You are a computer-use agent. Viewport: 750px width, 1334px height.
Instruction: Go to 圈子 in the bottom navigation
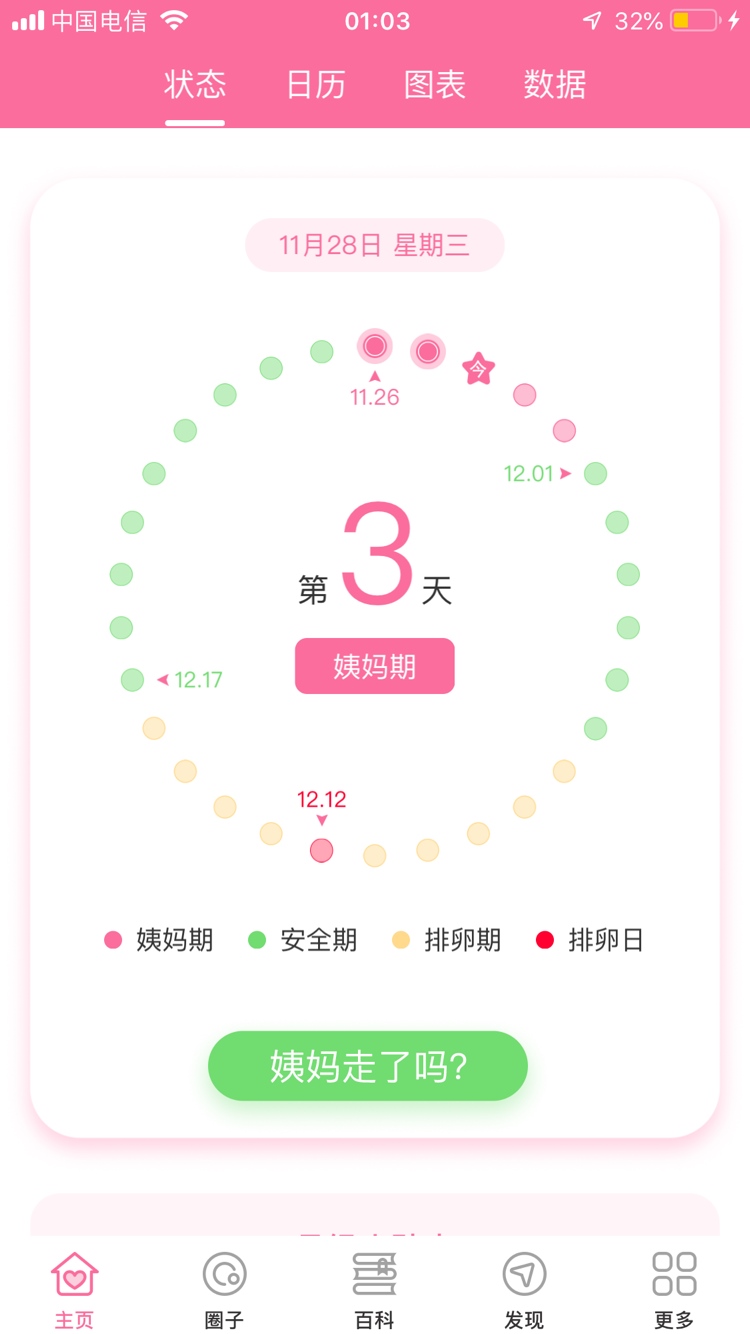[224, 1289]
